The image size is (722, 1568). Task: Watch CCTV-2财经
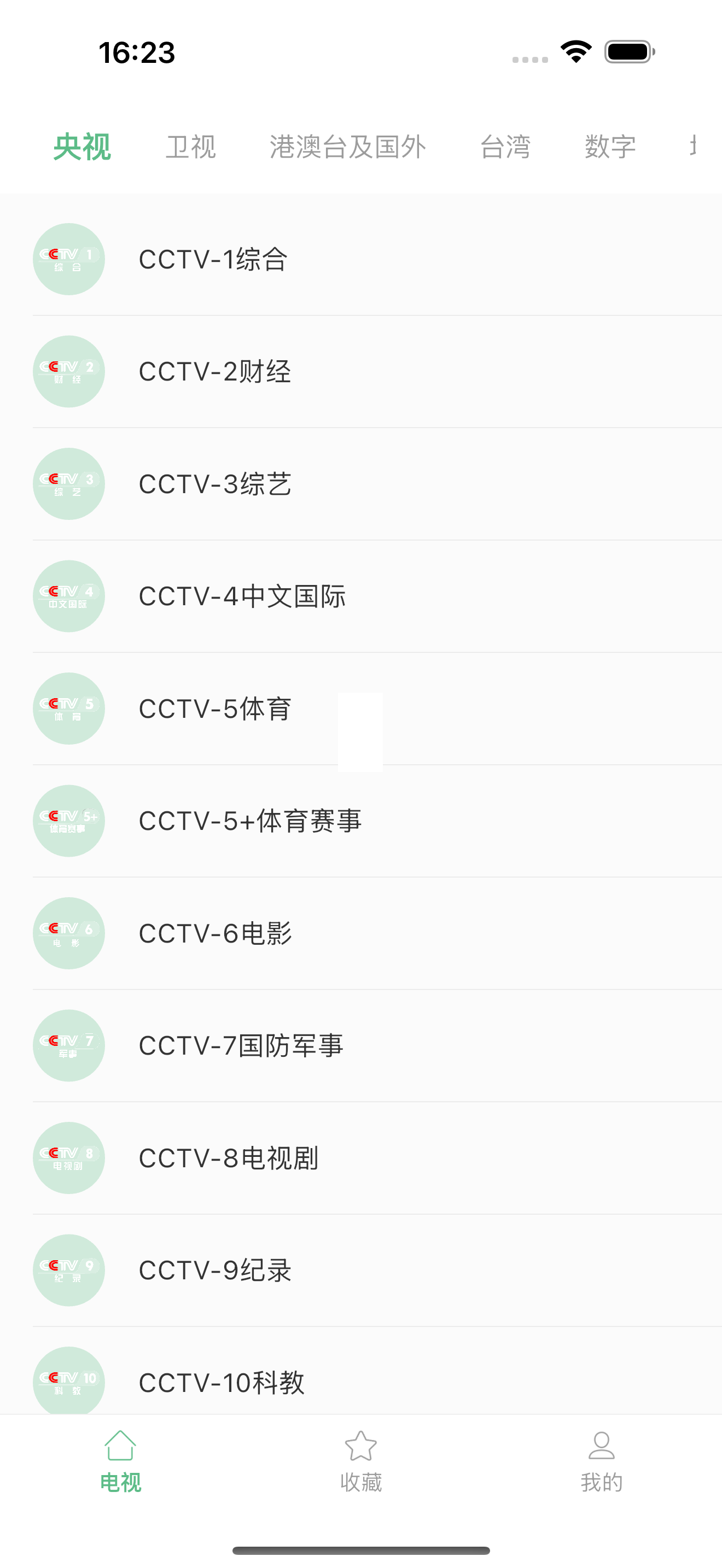click(x=361, y=372)
